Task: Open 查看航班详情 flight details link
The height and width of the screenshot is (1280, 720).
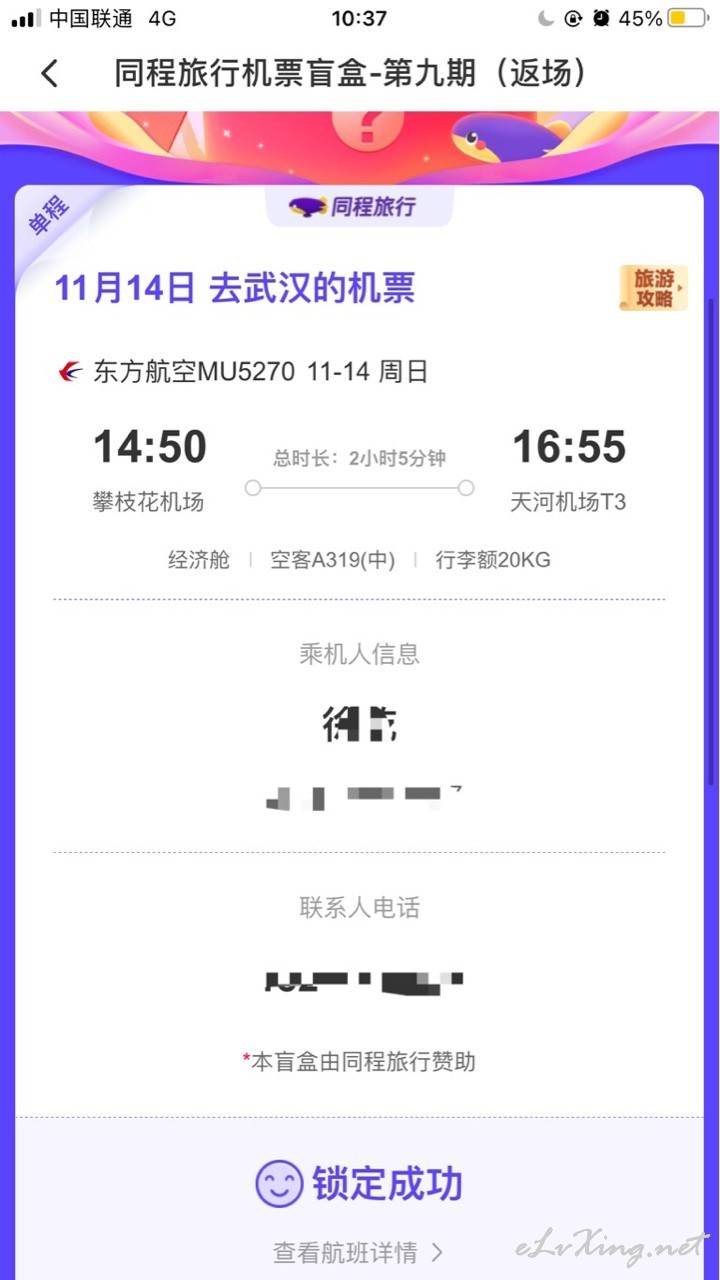Action: click(x=358, y=1251)
